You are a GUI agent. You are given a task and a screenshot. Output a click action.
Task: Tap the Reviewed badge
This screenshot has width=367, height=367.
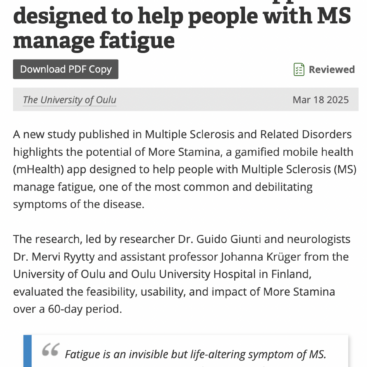[x=324, y=69]
